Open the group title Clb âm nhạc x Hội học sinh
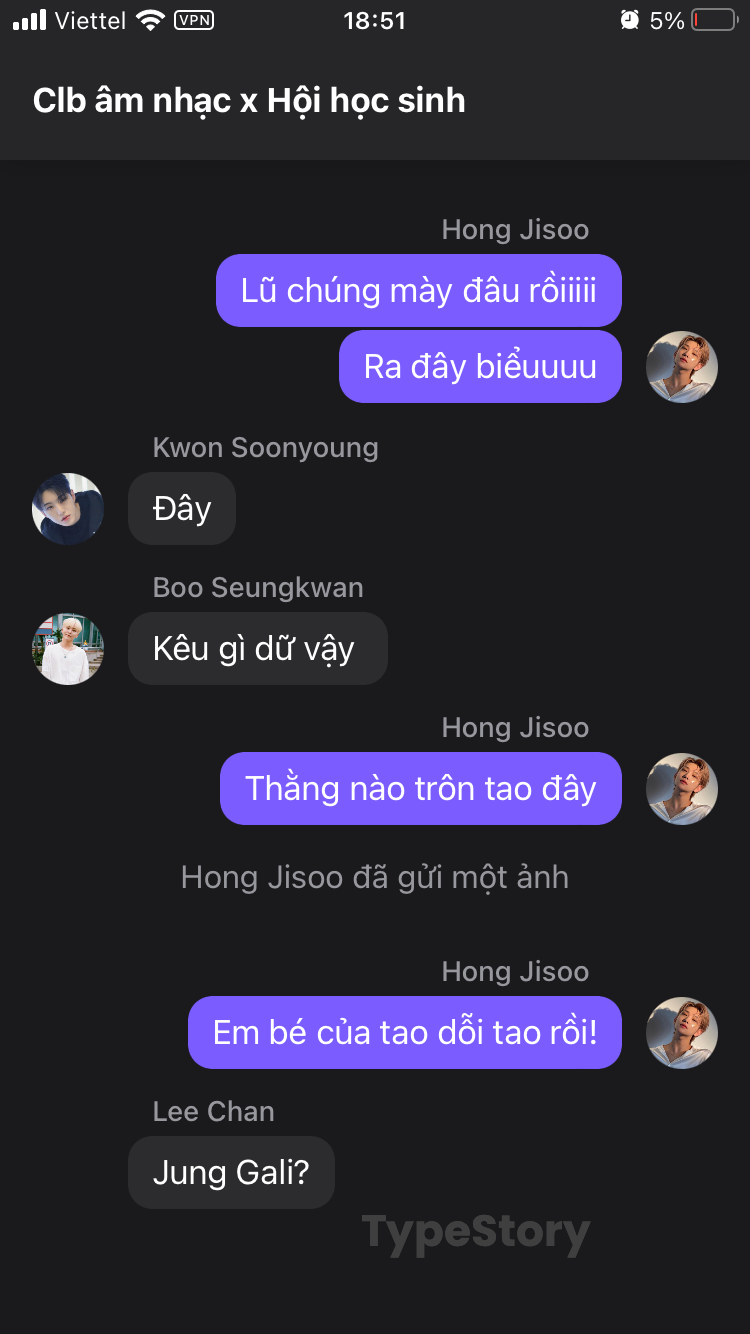This screenshot has width=750, height=1334. tap(249, 101)
